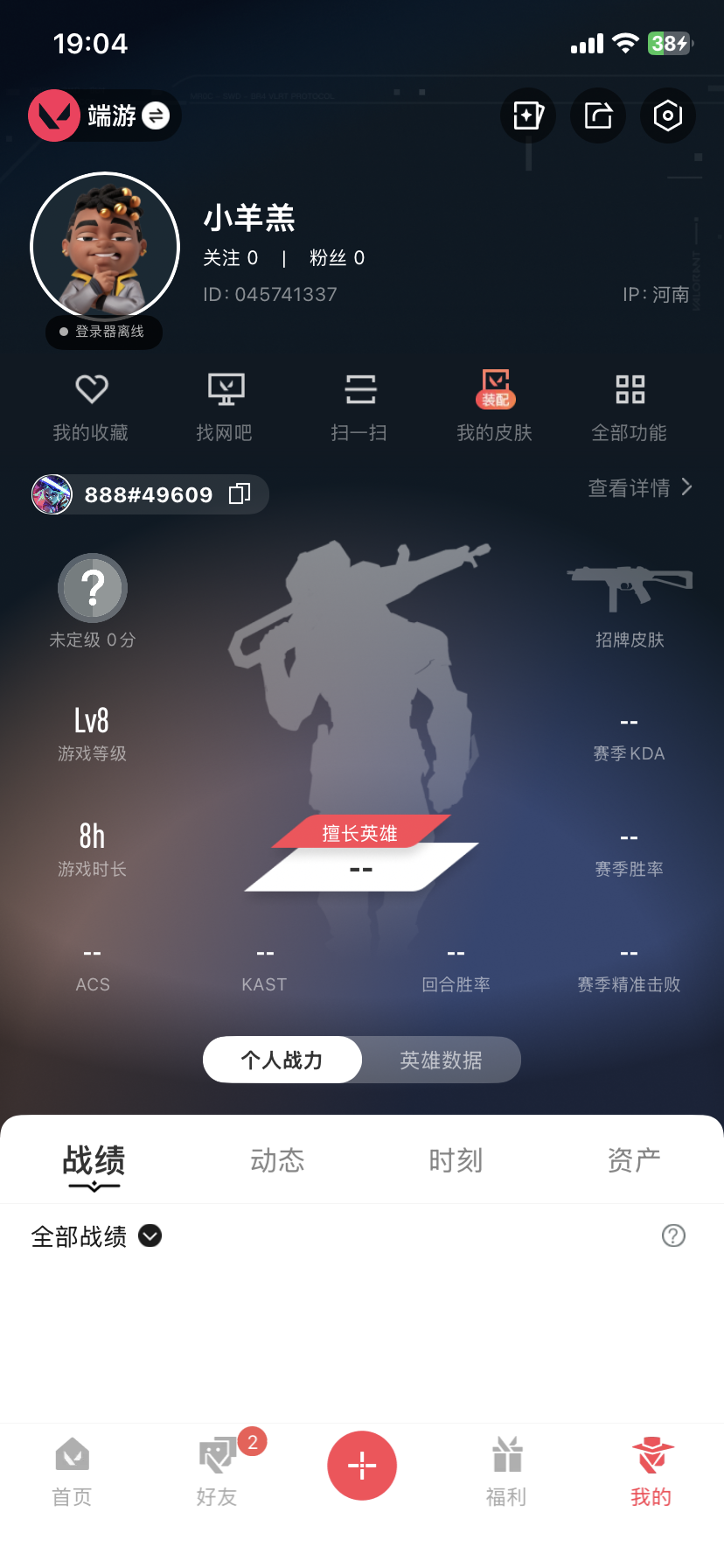Select the 英雄数据 segment
The width and height of the screenshot is (724, 1568).
441,1060
